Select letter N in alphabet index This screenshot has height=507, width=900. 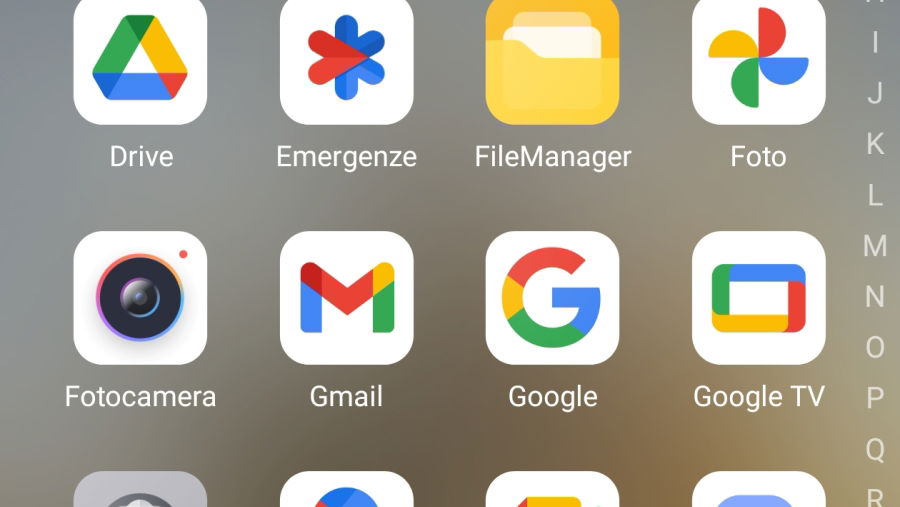point(875,297)
